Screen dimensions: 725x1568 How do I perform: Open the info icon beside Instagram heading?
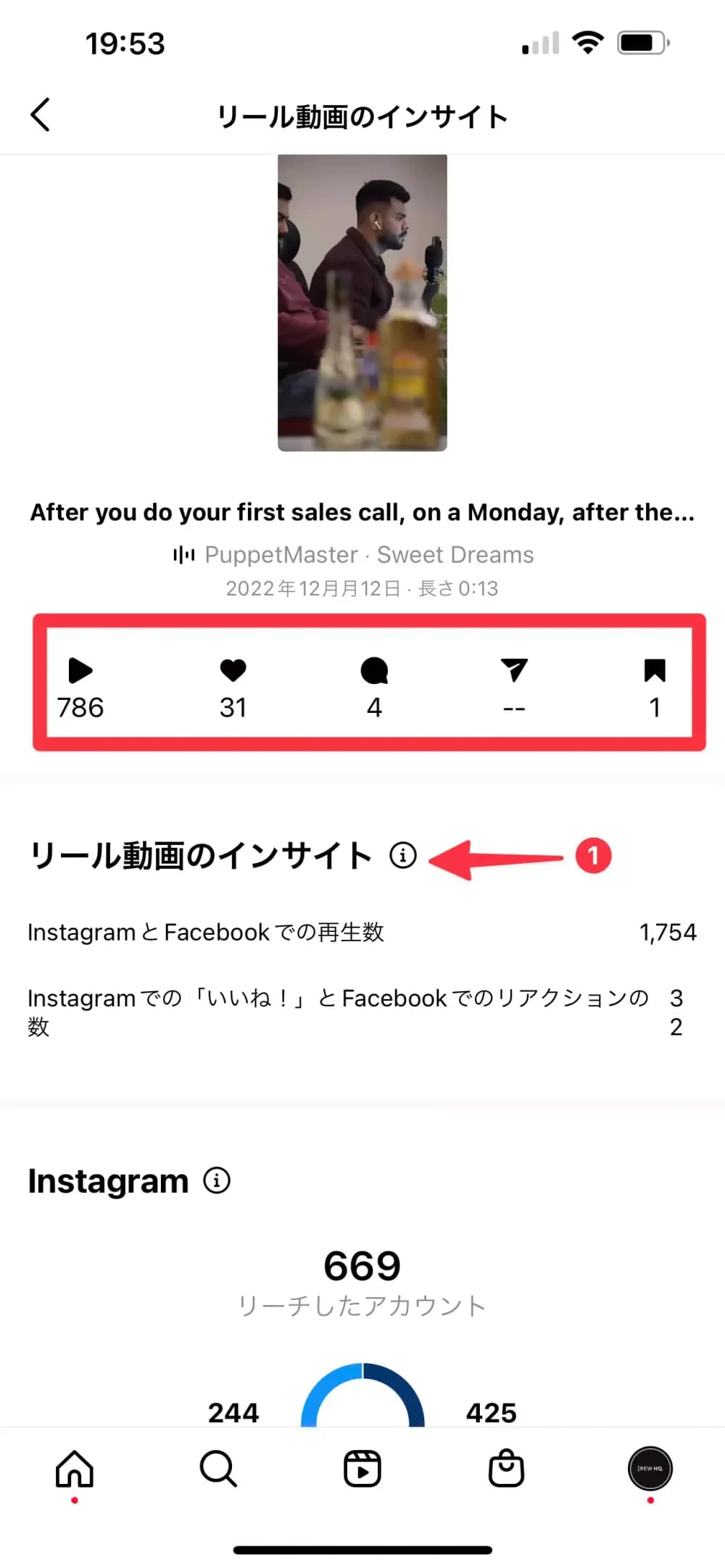tap(217, 1180)
